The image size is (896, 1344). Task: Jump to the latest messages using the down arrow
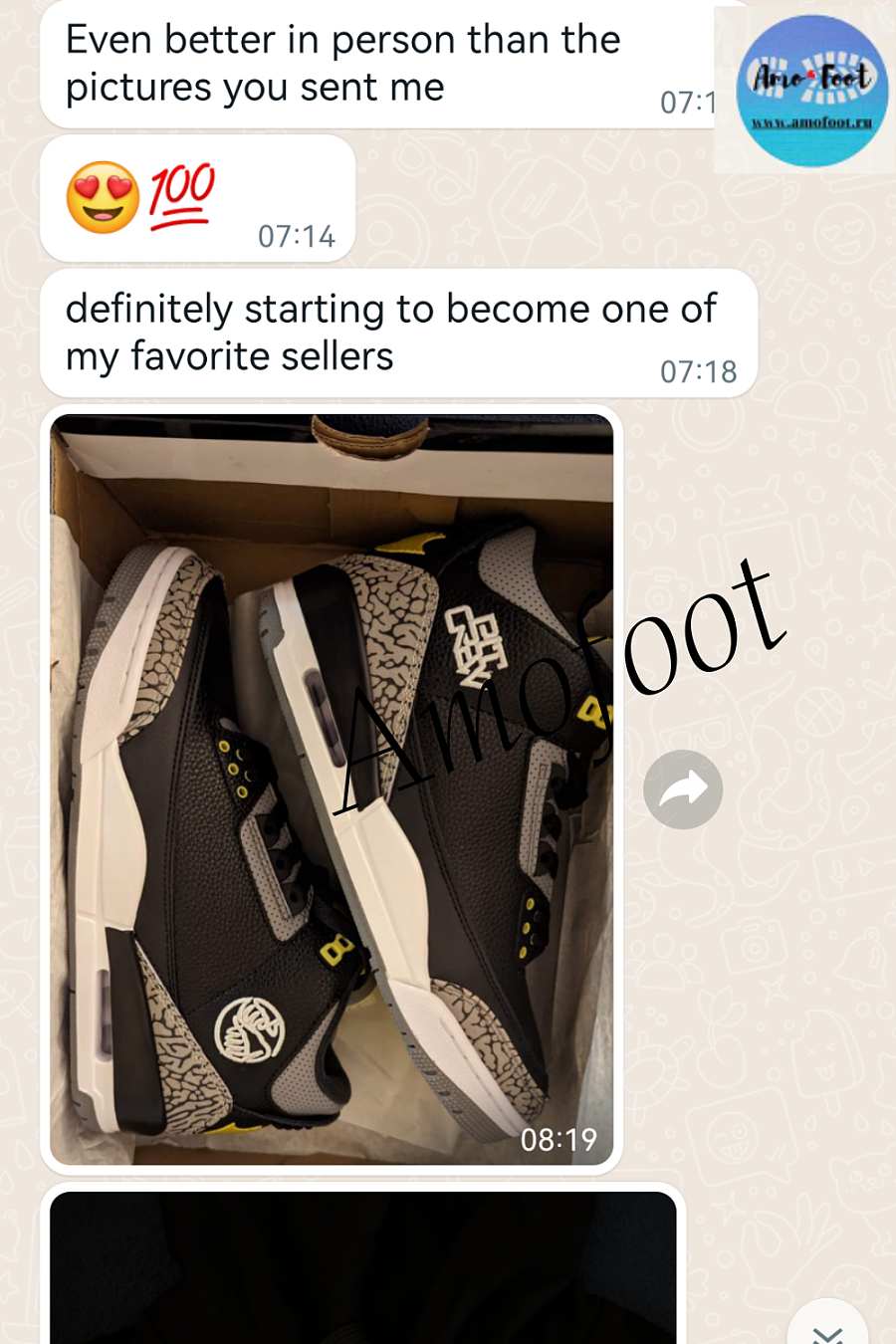click(x=827, y=1329)
